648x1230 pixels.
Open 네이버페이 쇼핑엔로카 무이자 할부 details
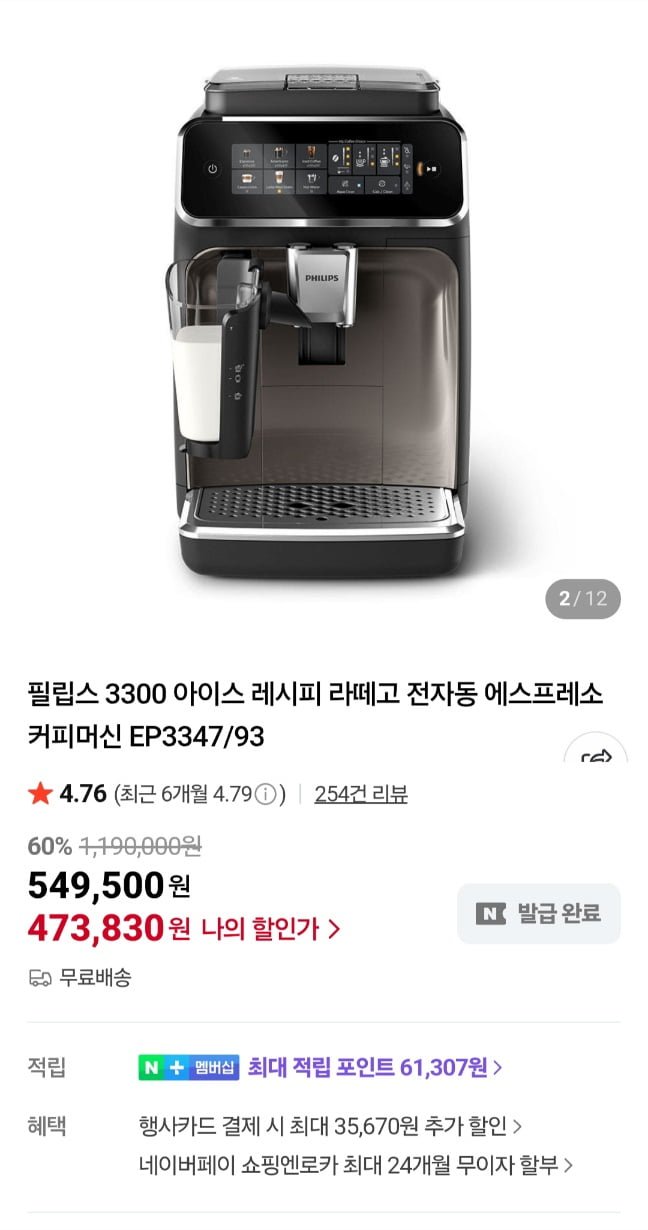[x=356, y=1164]
